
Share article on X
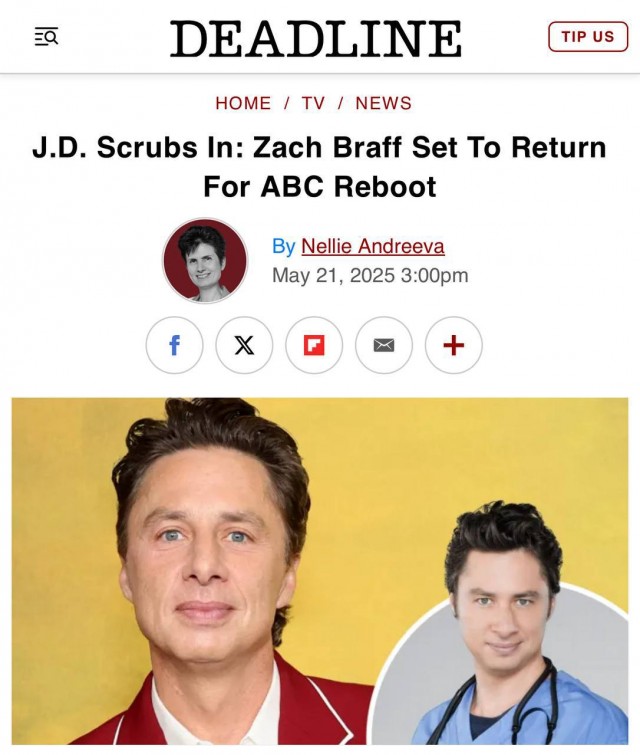pyautogui.click(x=244, y=345)
